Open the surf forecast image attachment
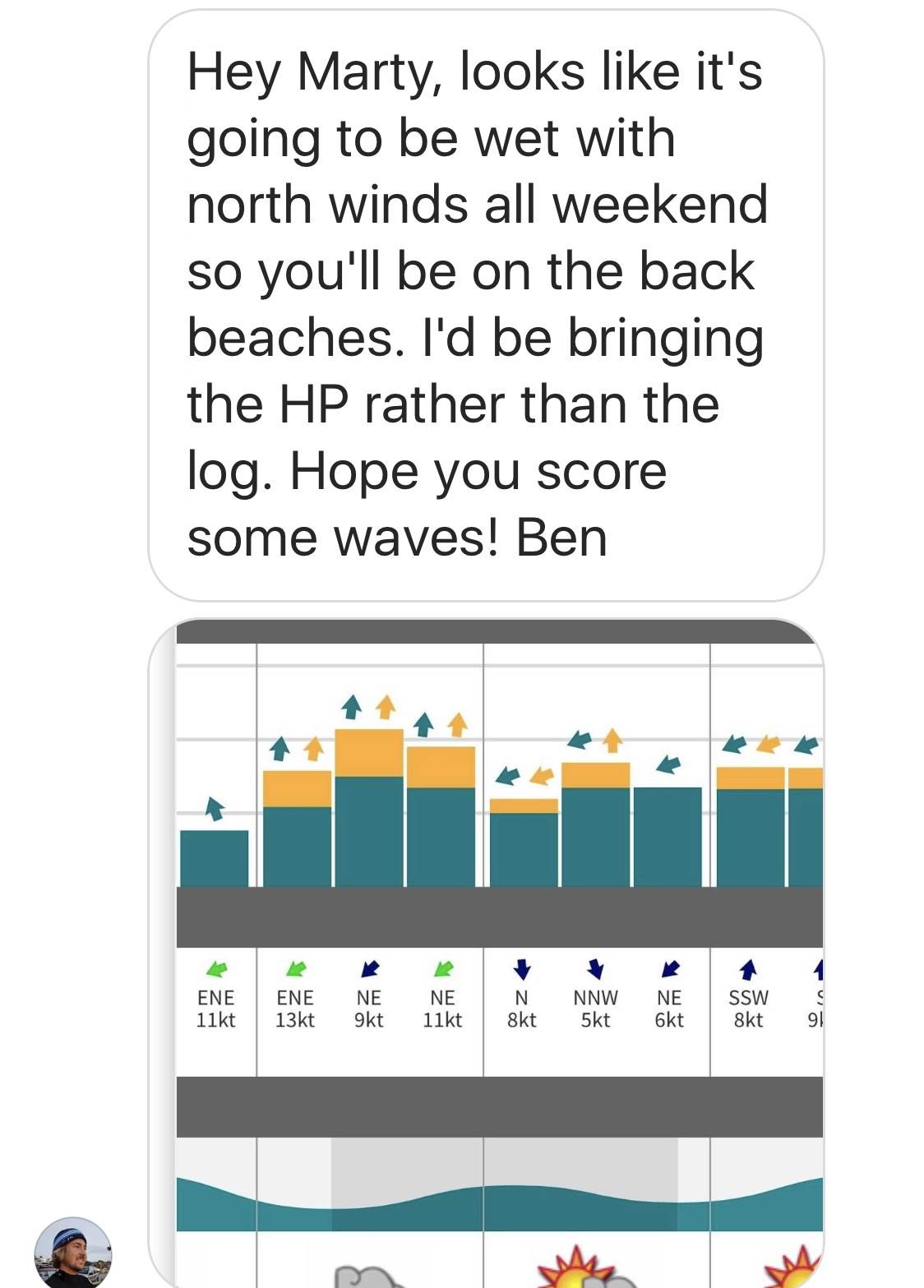924x1288 pixels. [499, 945]
